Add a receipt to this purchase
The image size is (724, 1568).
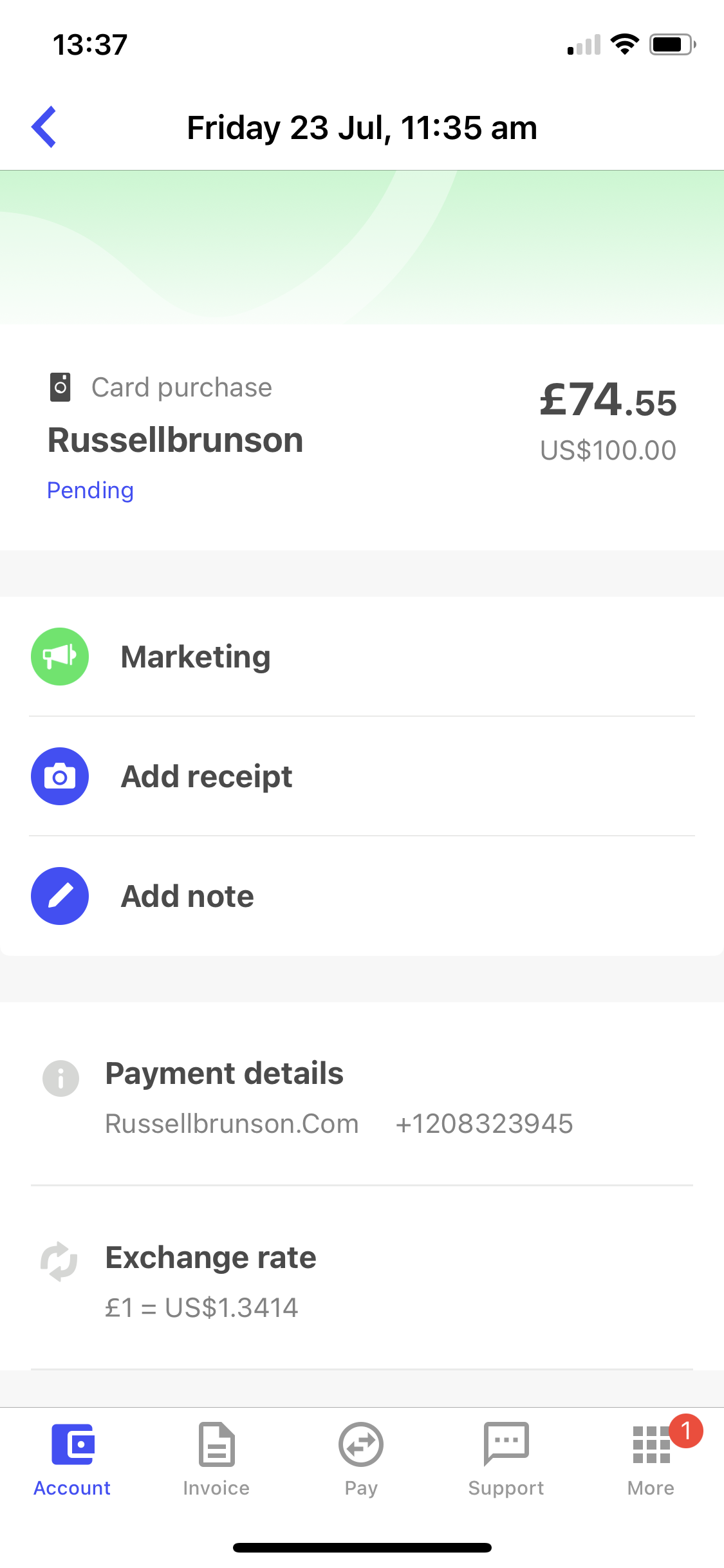(362, 776)
